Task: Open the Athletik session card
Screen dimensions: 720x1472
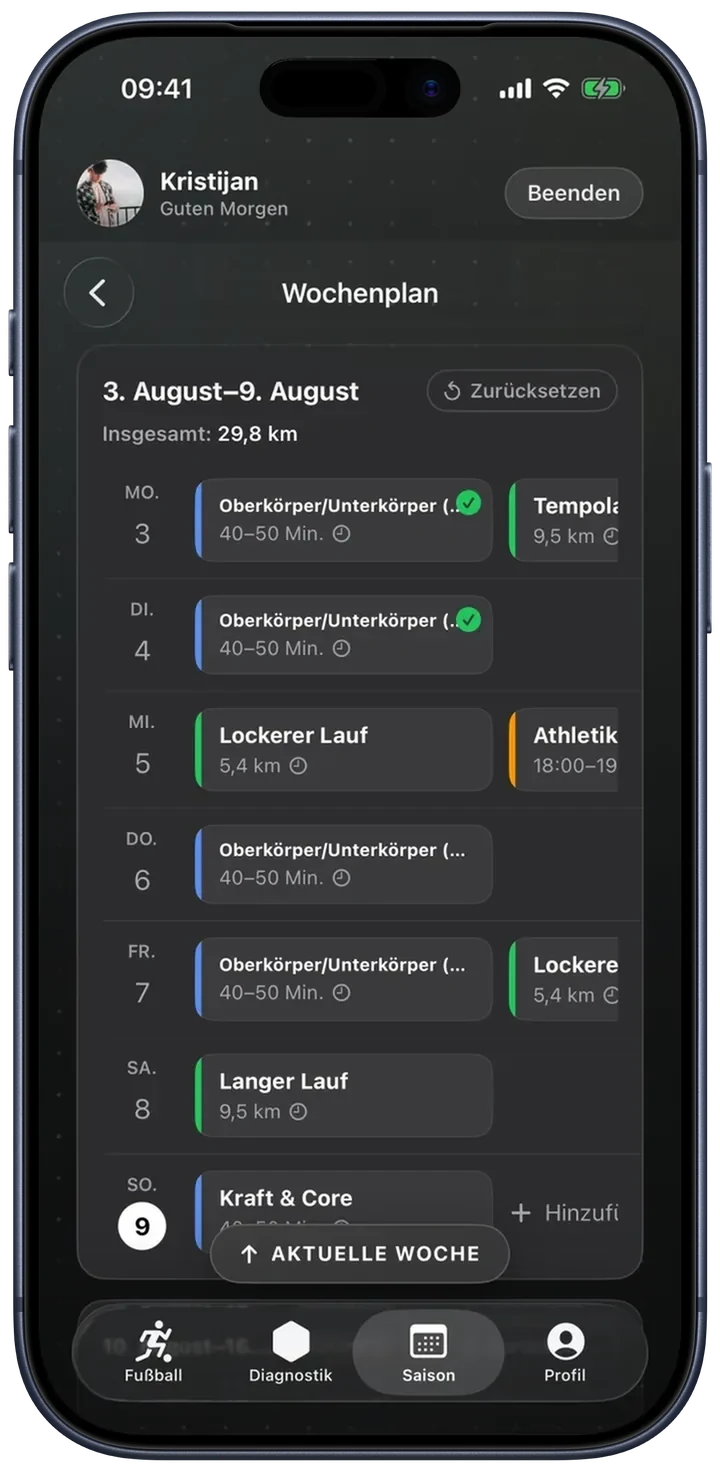Action: [x=564, y=750]
